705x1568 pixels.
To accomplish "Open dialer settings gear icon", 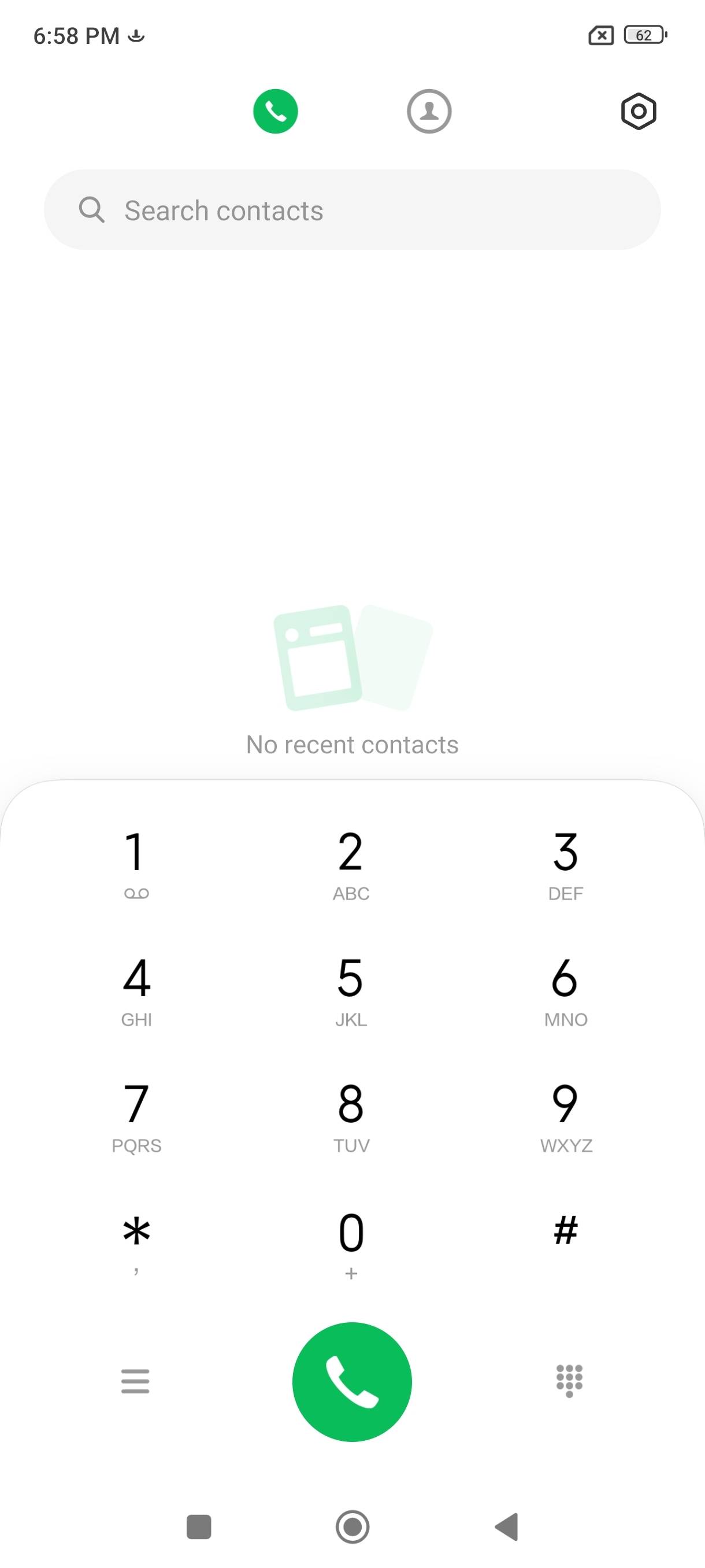I will click(638, 112).
